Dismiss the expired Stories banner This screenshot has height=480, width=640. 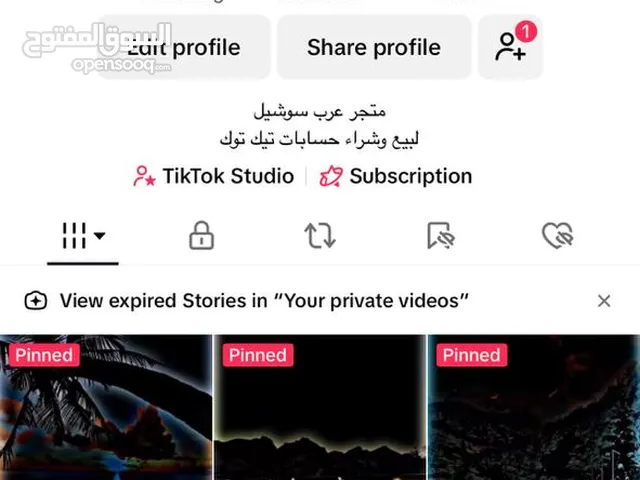(604, 300)
